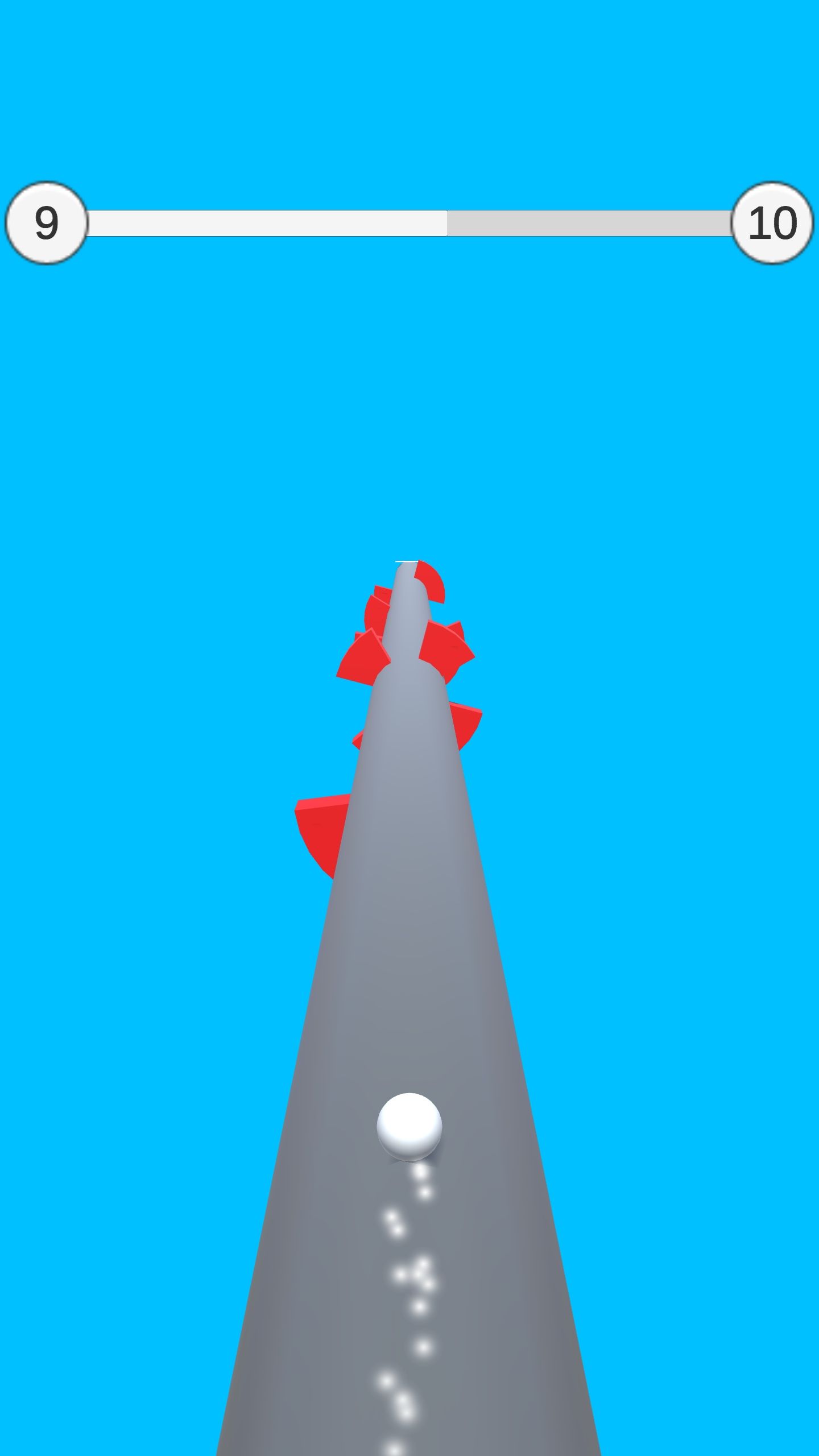Tap the white ball on the track
Viewport: 819px width, 1456px height.
coord(409,1126)
